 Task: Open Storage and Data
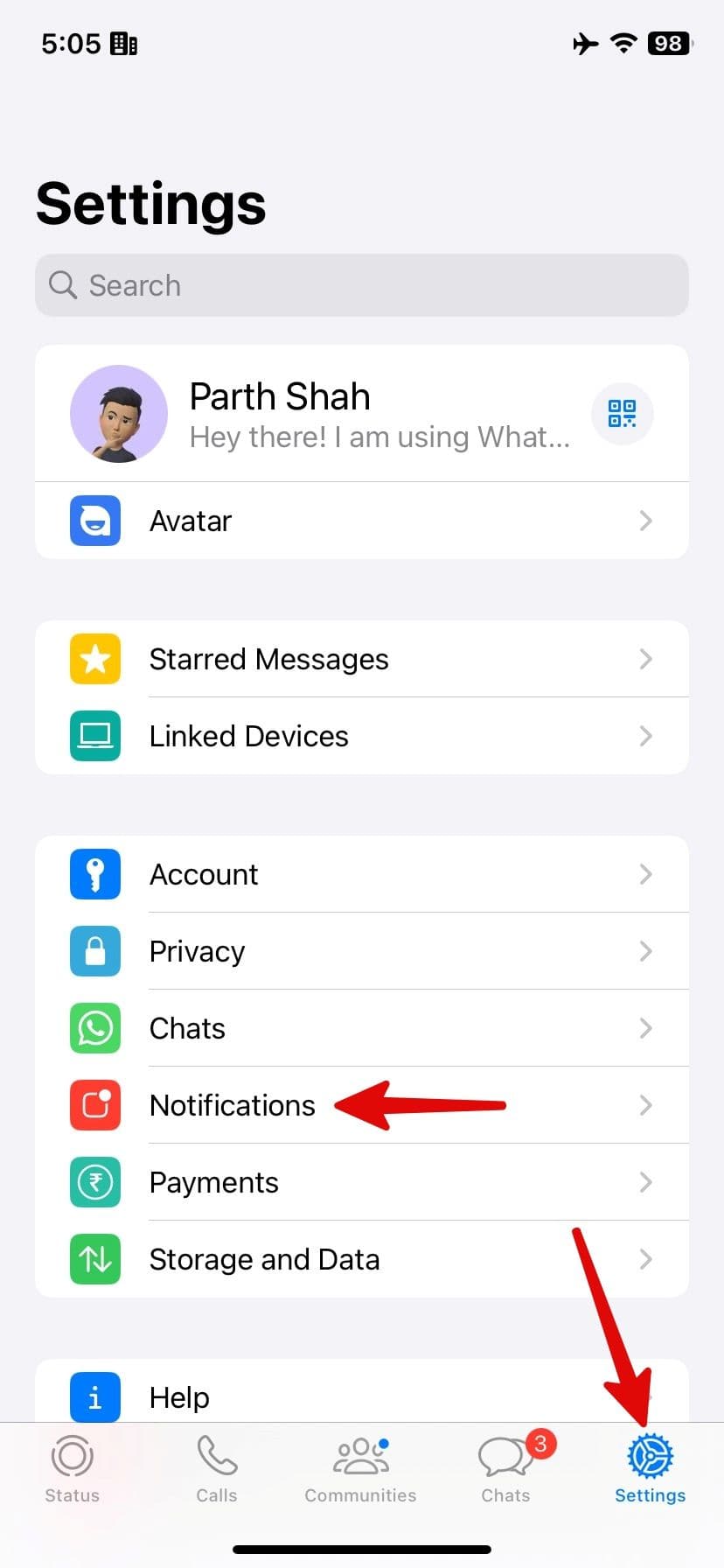point(362,1259)
